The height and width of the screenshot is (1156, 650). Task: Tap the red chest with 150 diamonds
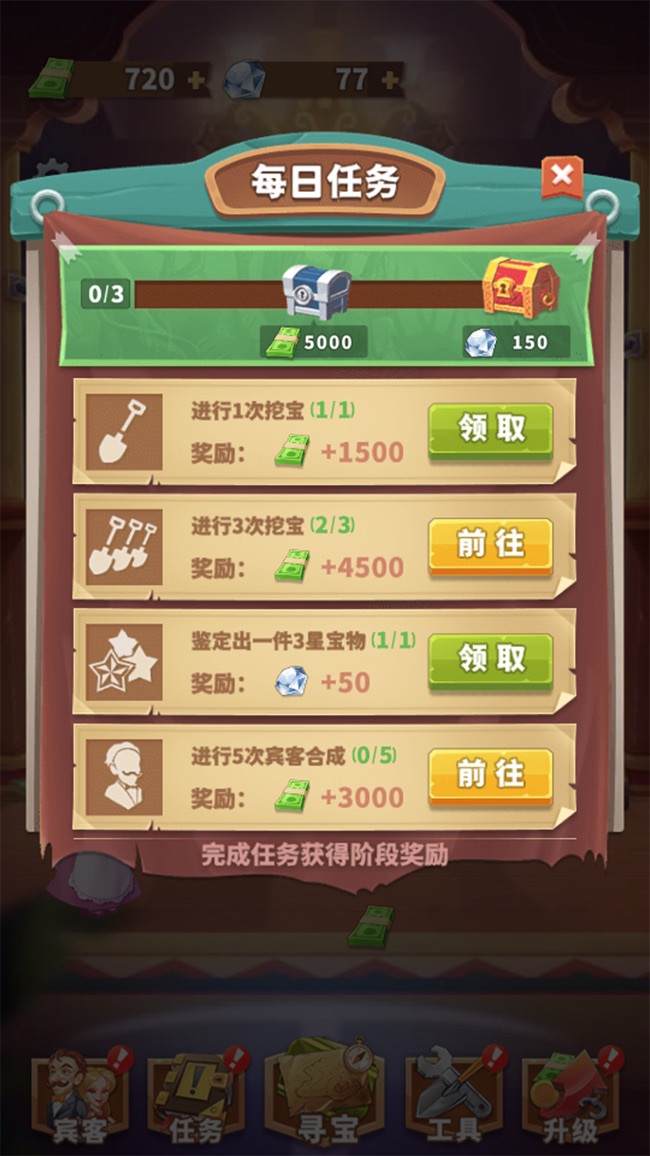pyautogui.click(x=516, y=287)
